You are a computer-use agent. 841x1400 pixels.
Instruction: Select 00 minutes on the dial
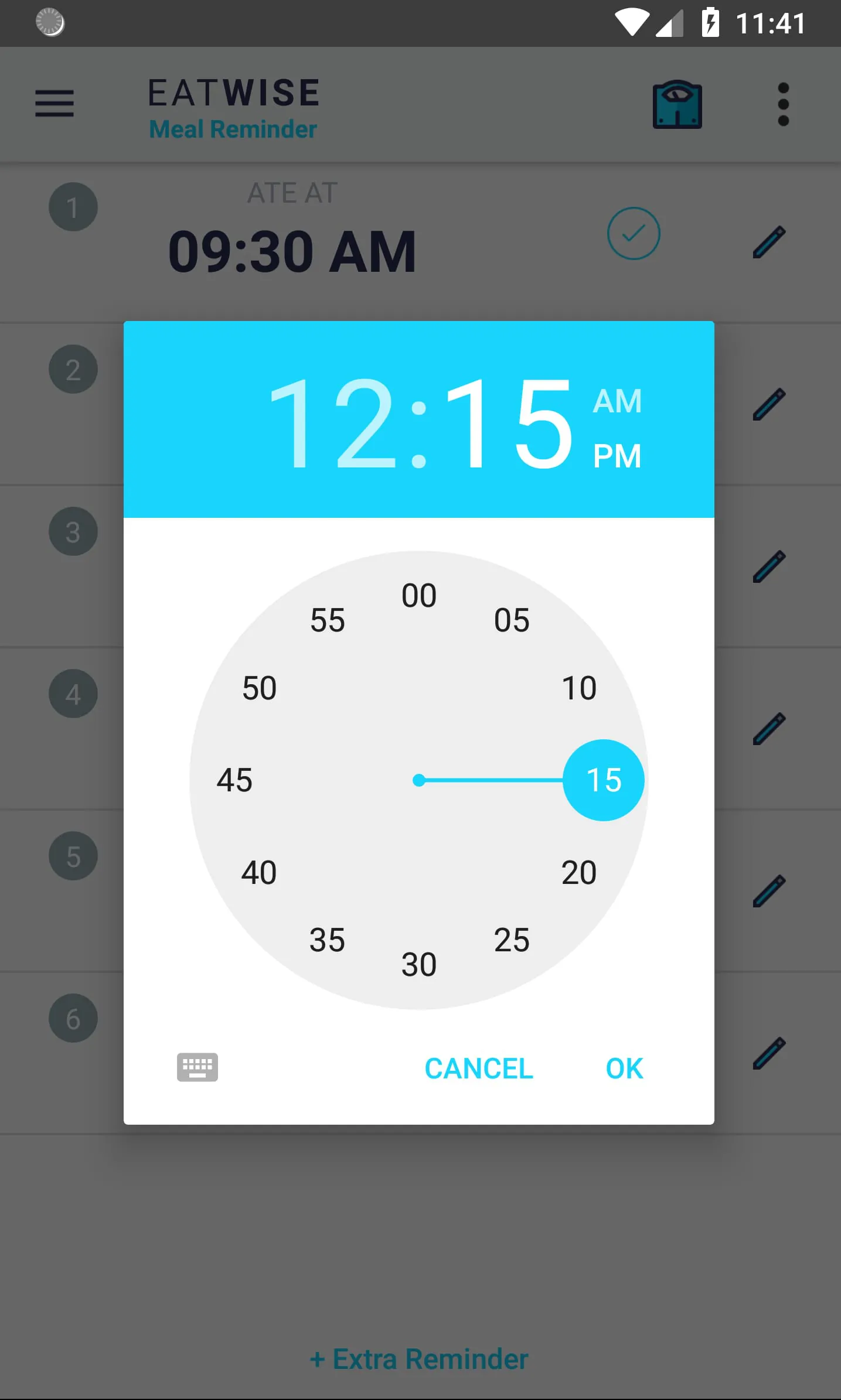pos(418,595)
